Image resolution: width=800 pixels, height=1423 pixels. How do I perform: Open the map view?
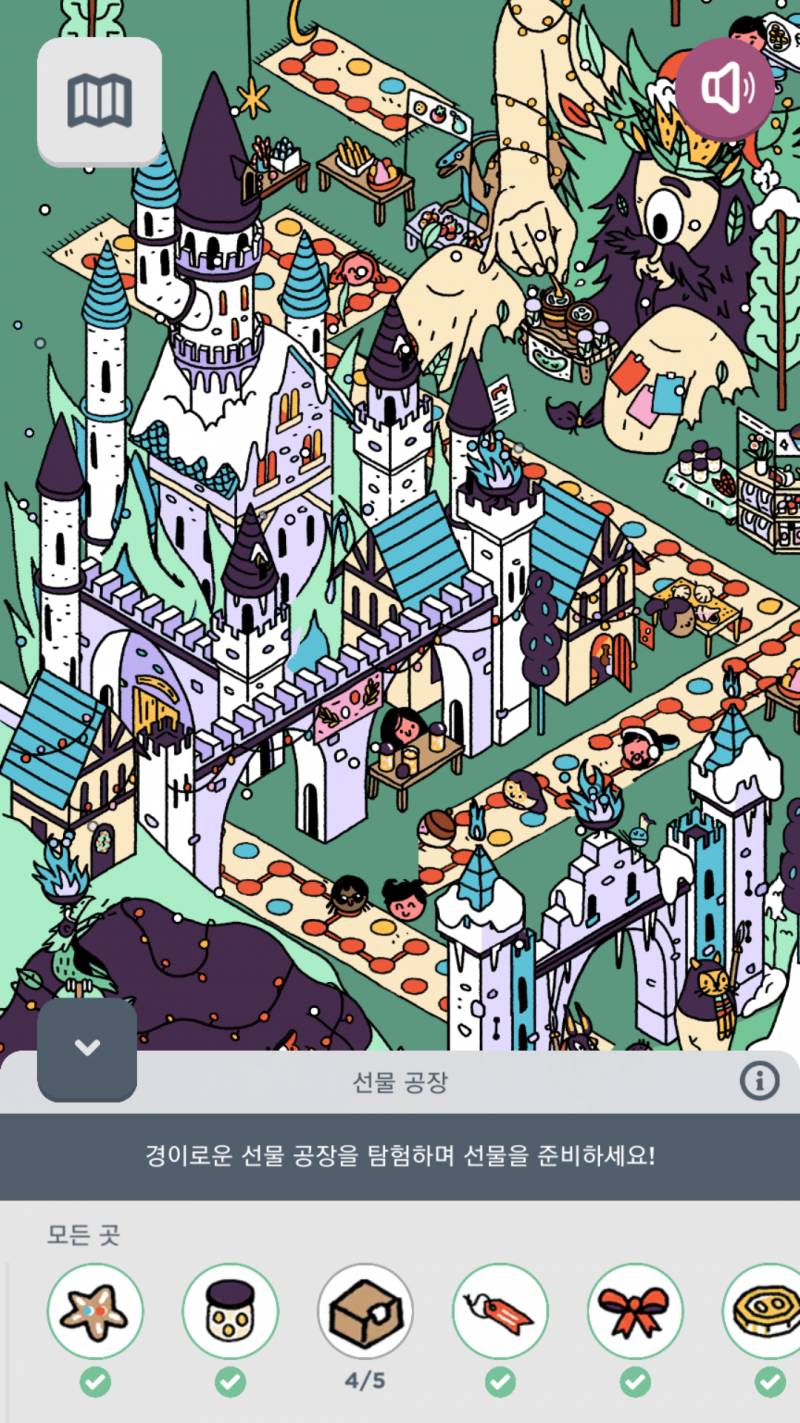[99, 100]
